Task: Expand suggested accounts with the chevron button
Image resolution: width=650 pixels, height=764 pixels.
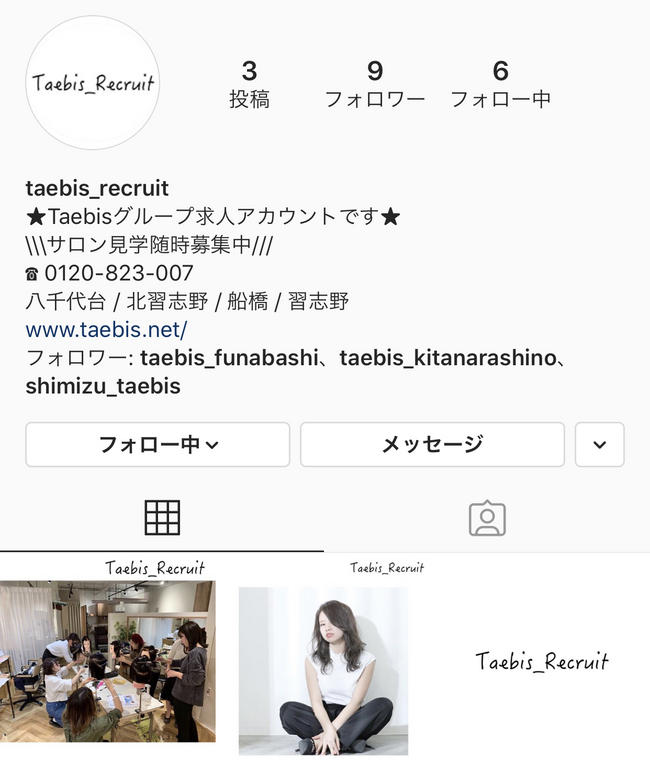Action: tap(599, 444)
